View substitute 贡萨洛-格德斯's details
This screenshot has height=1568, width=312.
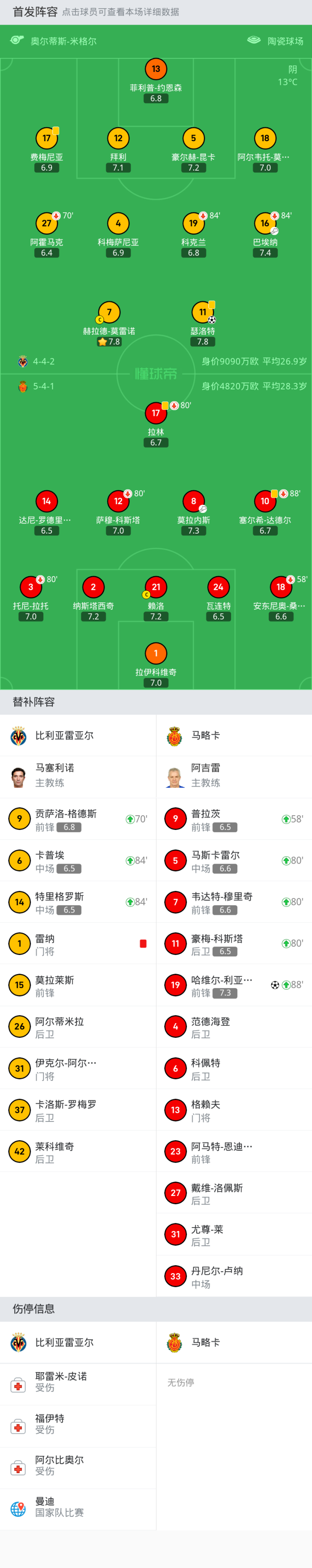point(78,820)
